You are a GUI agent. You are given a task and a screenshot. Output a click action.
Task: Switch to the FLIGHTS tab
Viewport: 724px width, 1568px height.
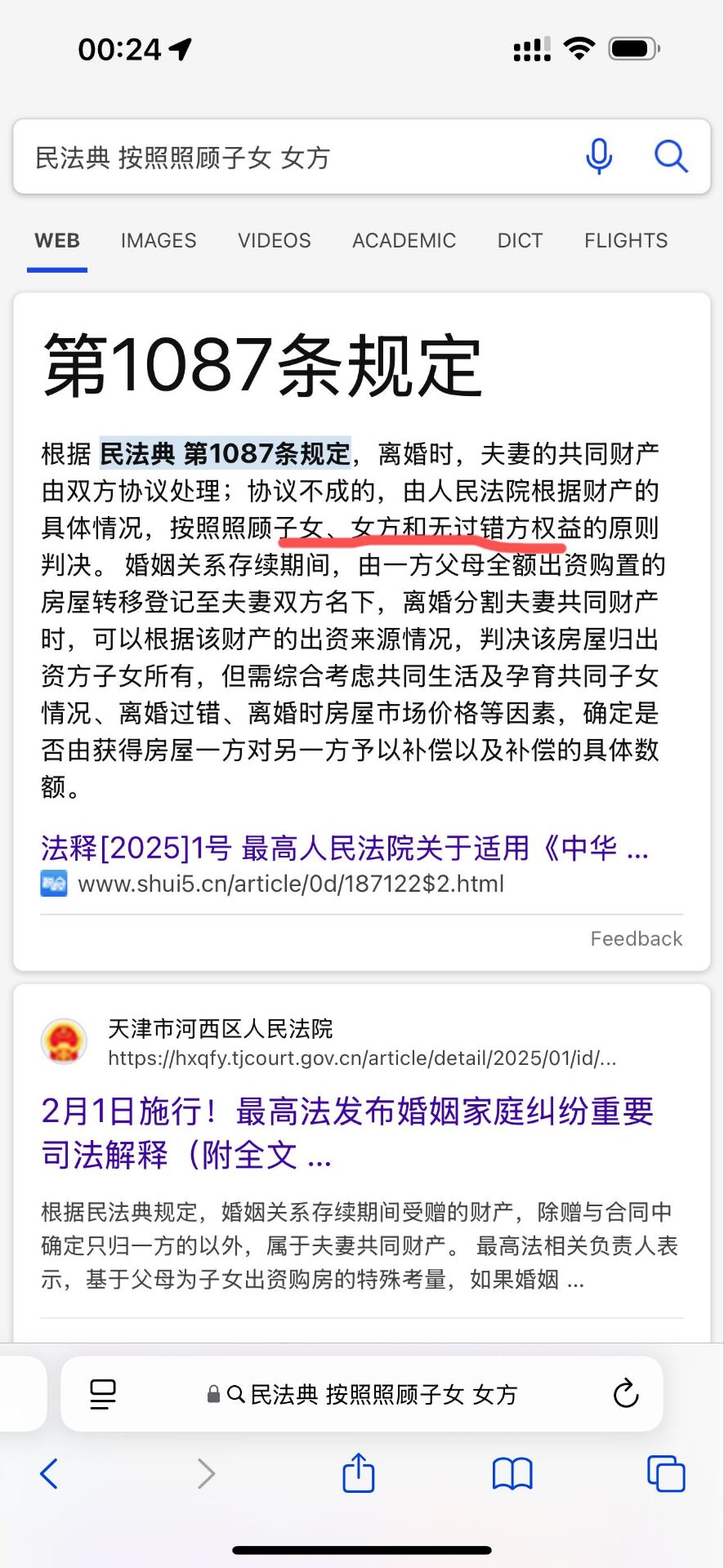[x=626, y=241]
